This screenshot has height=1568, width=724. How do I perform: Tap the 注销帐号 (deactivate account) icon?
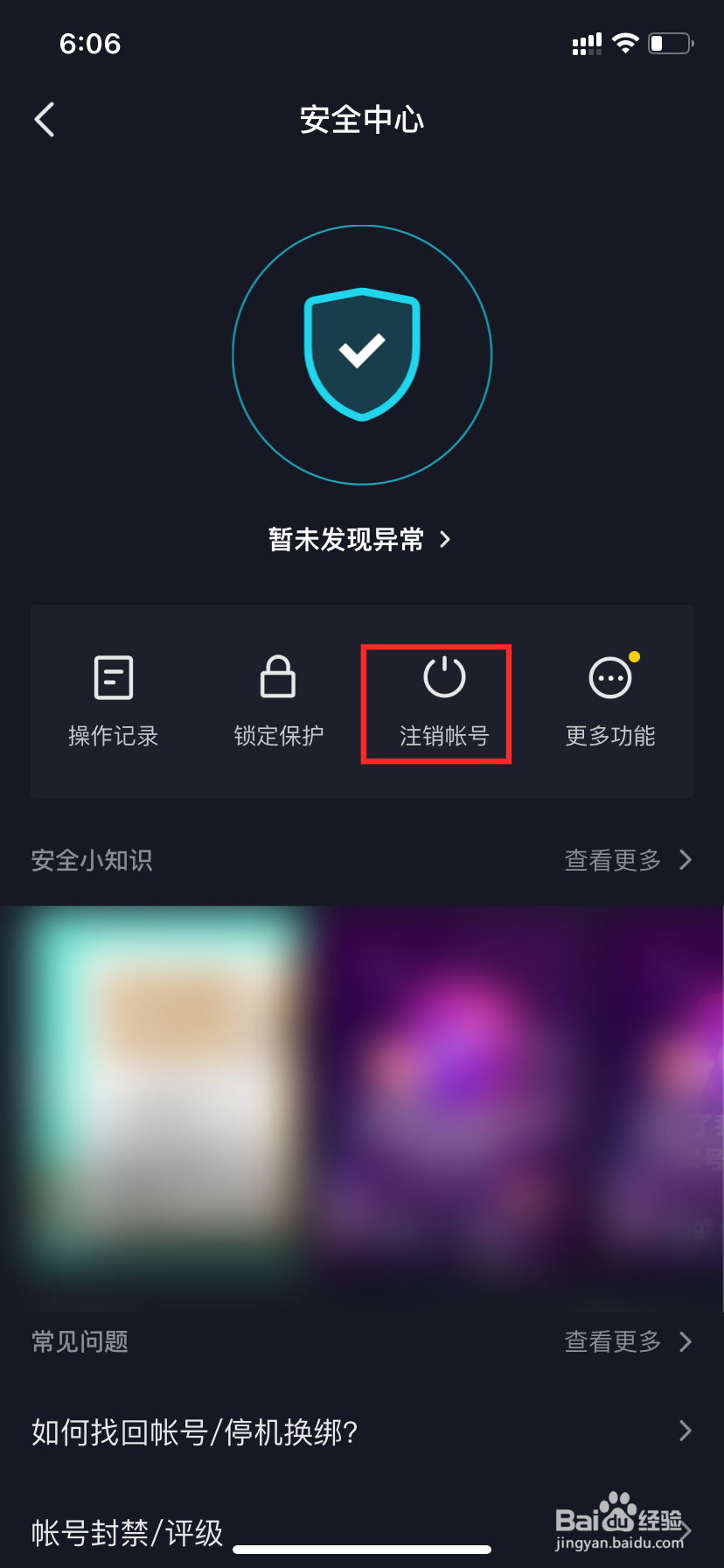point(446,676)
